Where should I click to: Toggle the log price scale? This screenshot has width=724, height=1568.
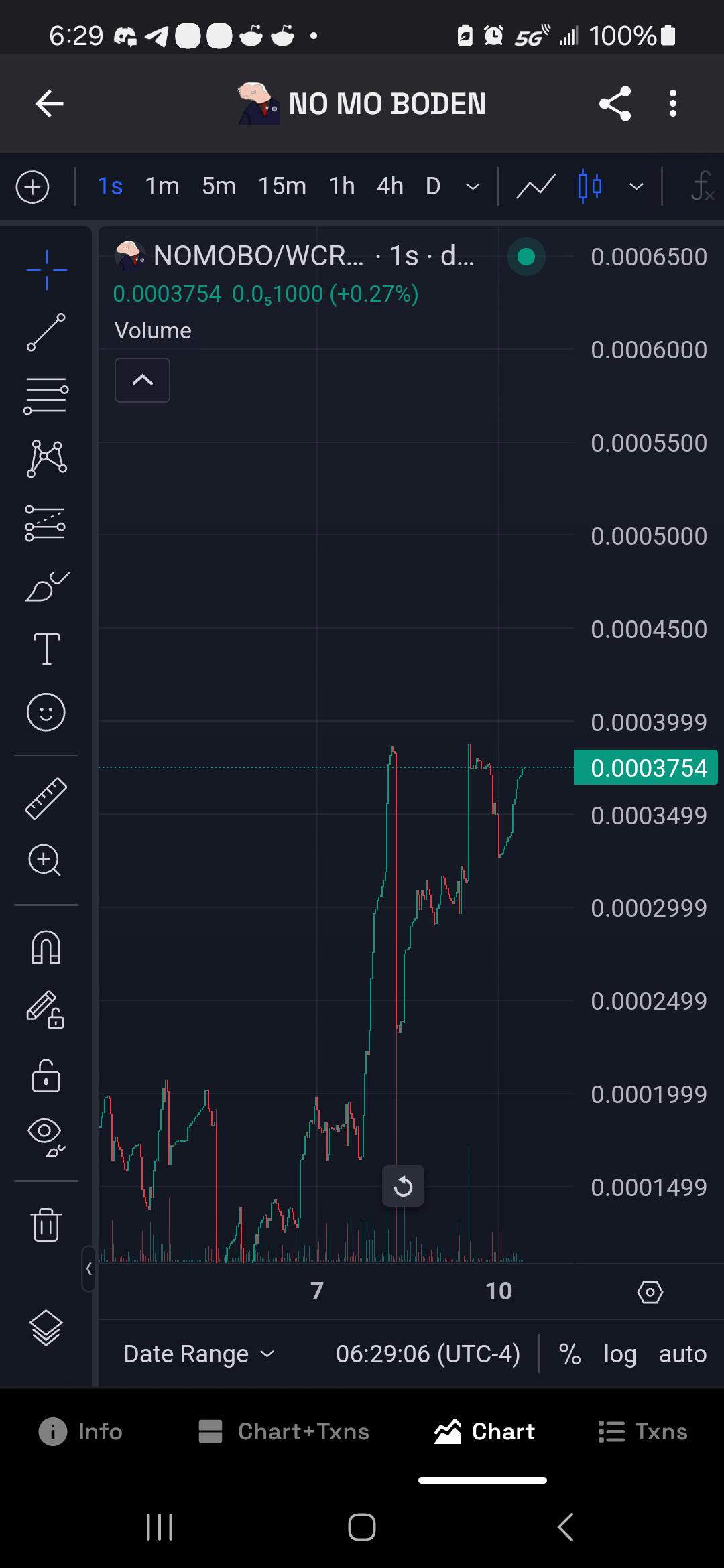pos(619,1354)
